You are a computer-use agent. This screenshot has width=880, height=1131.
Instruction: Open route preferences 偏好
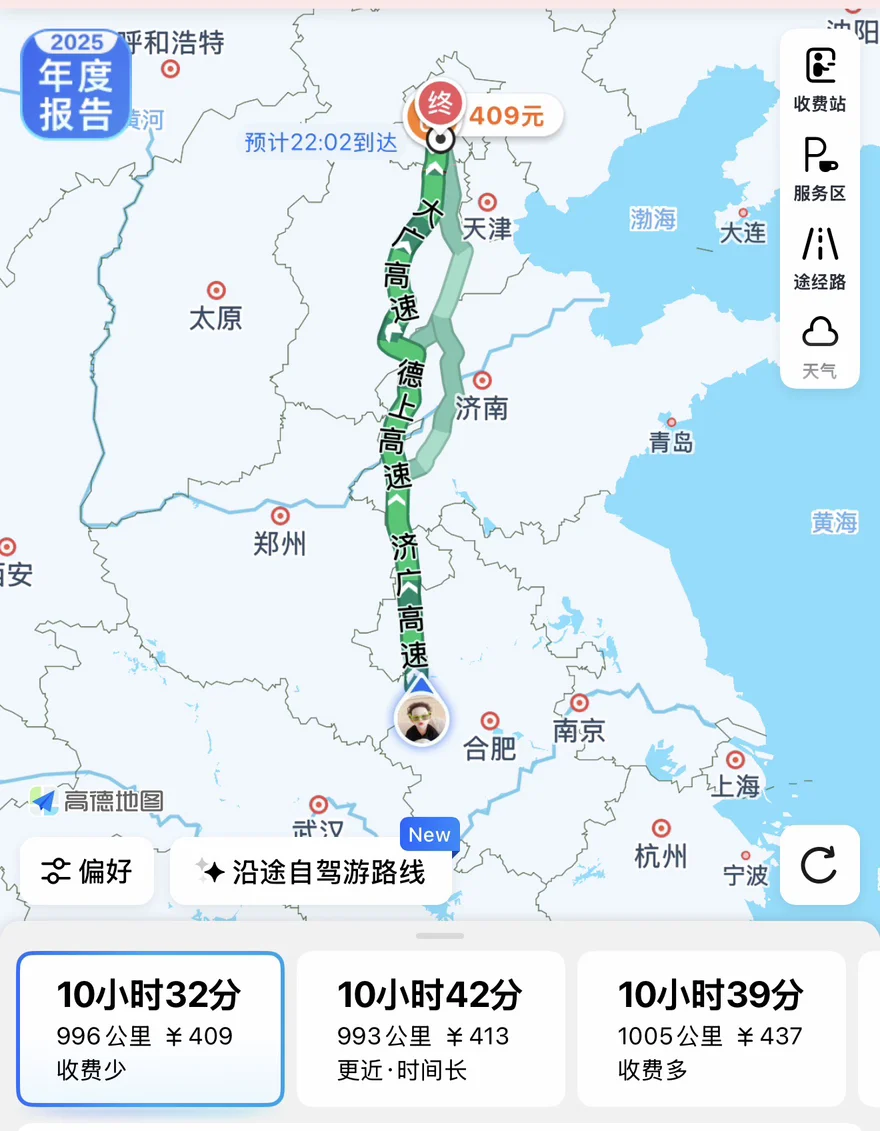pyautogui.click(x=87, y=871)
